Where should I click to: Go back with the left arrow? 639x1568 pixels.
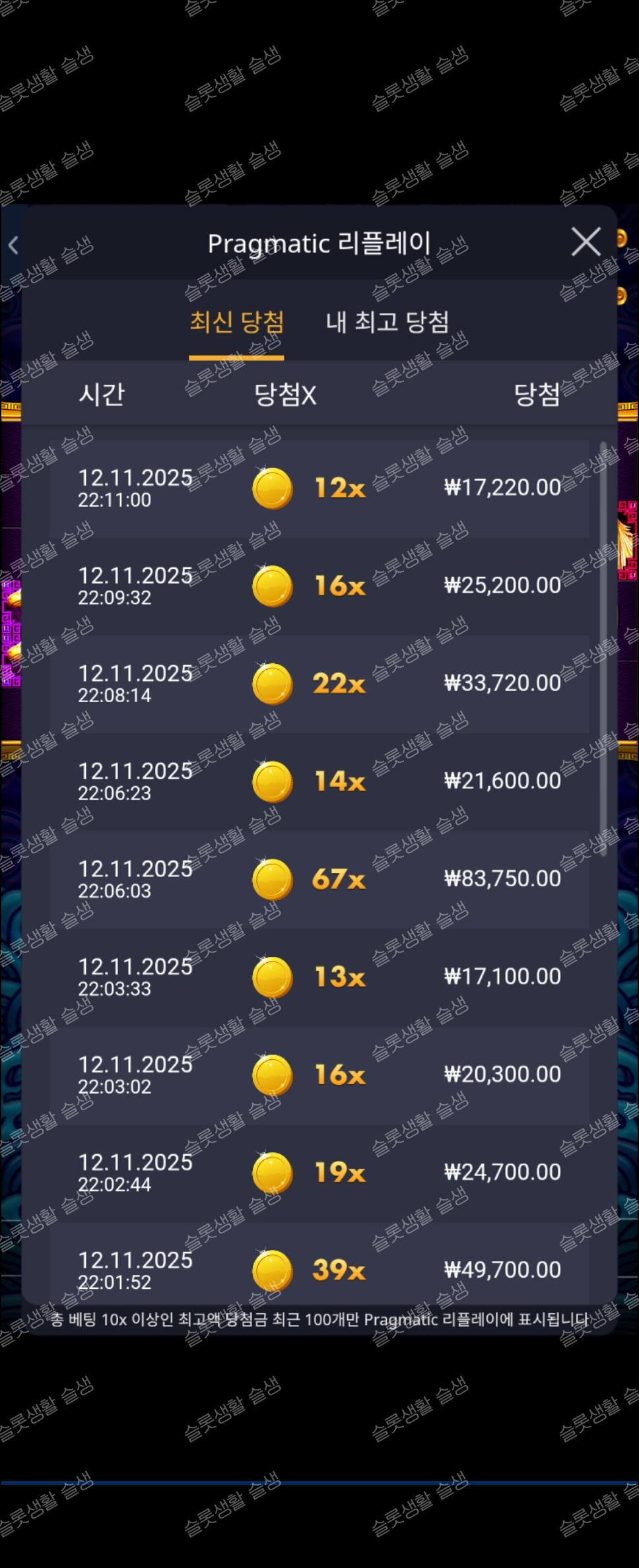click(13, 245)
